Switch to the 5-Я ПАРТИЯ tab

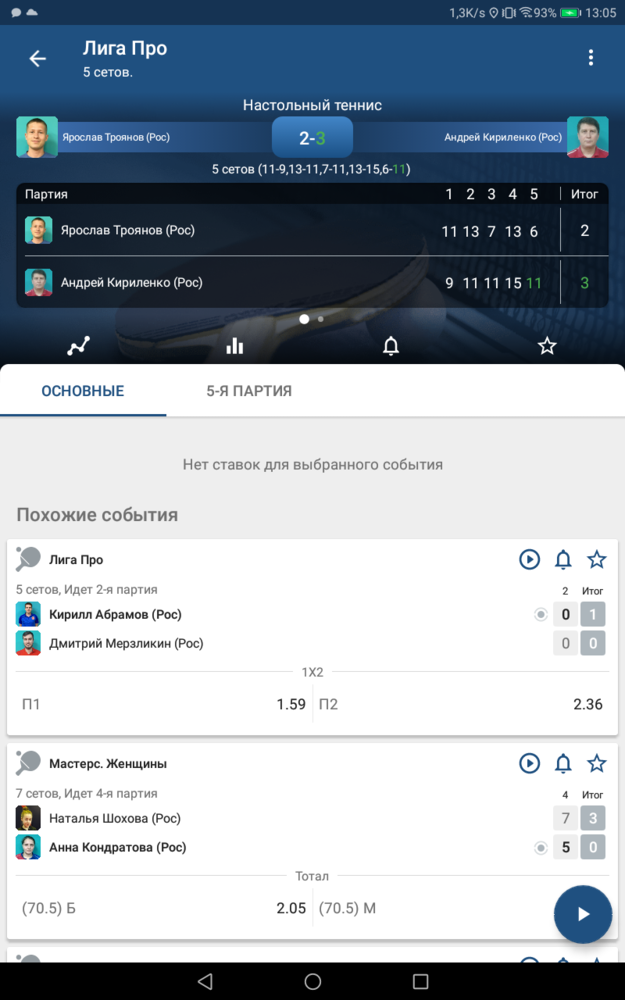(x=249, y=391)
